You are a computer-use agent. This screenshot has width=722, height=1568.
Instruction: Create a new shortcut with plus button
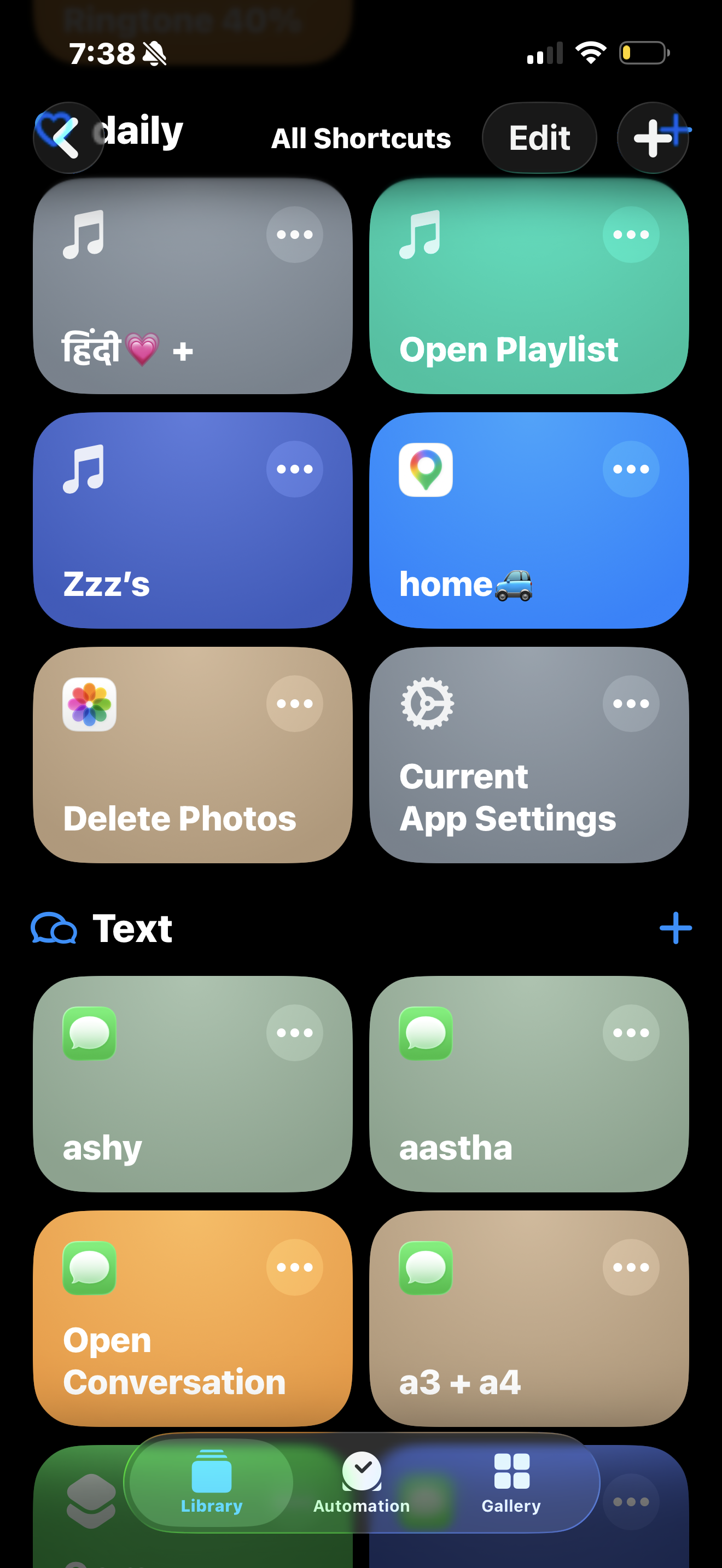[652, 138]
